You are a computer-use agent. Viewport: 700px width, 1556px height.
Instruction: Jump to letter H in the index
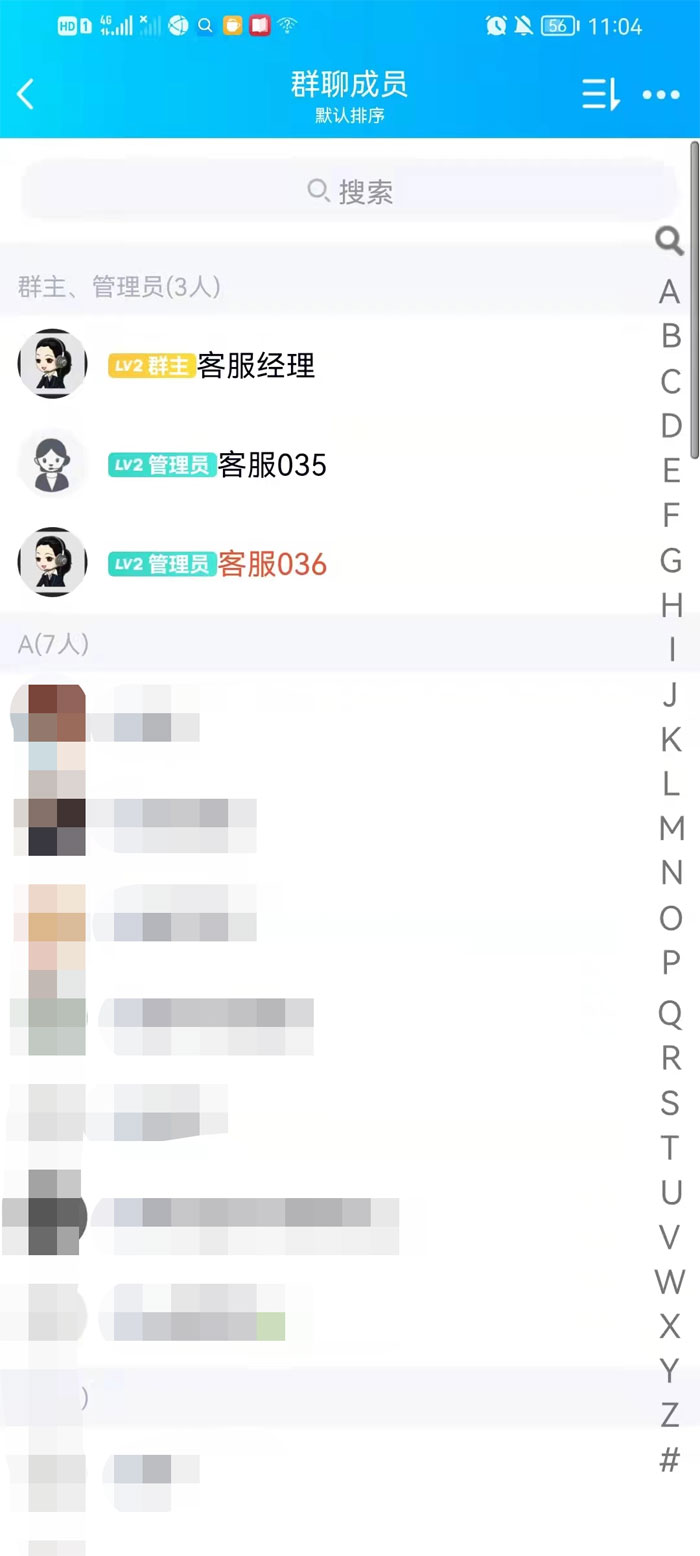[671, 605]
